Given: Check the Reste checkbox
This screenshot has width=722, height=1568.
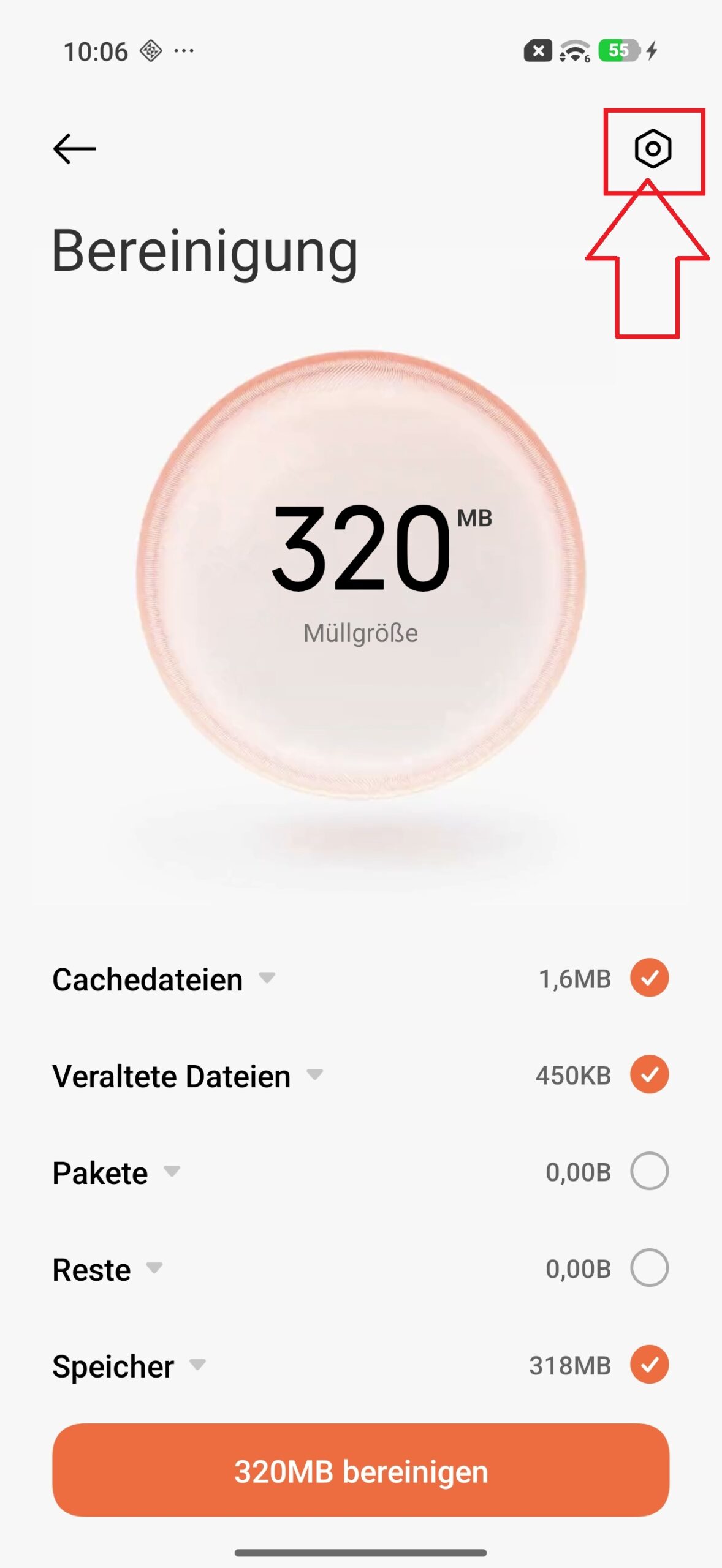Looking at the screenshot, I should tap(649, 1268).
